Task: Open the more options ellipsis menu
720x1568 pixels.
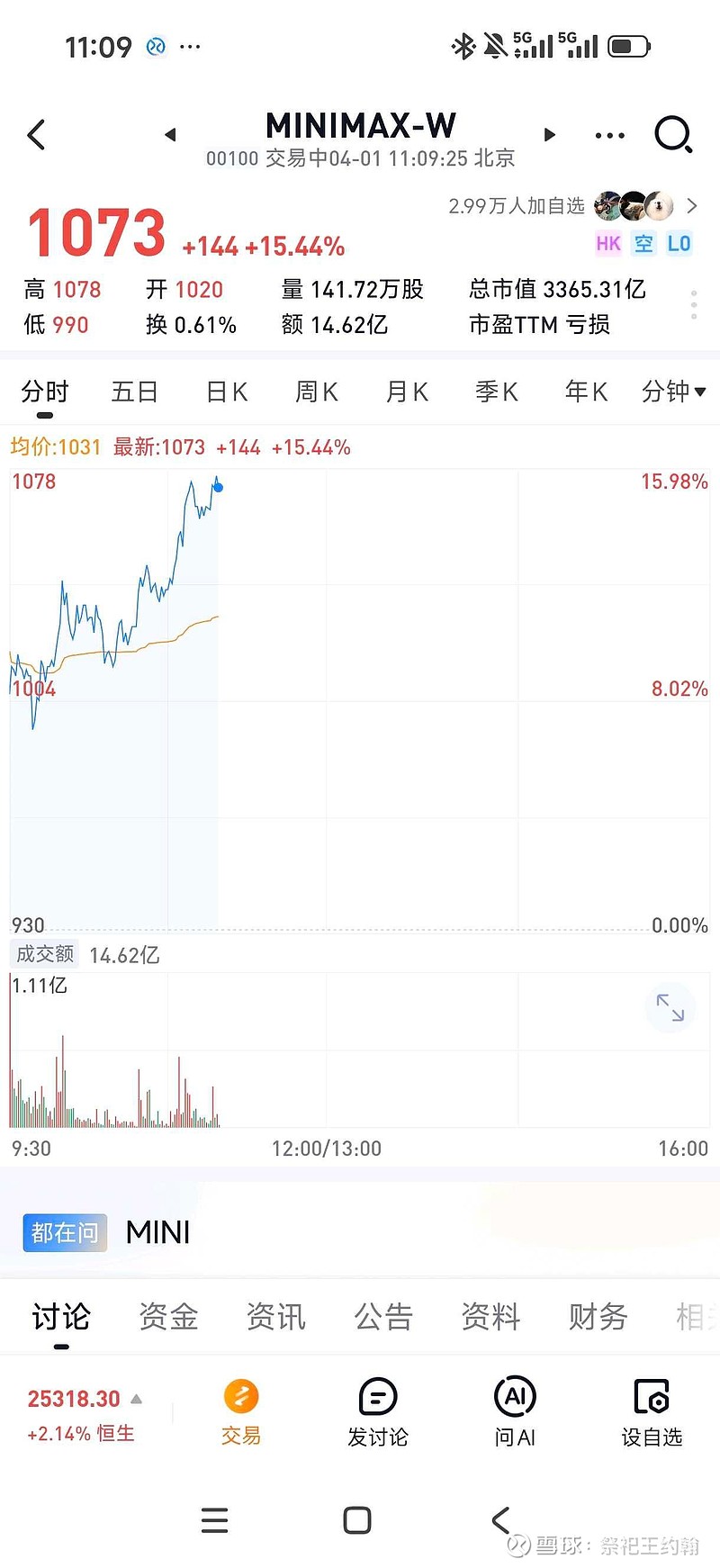Action: [x=609, y=134]
